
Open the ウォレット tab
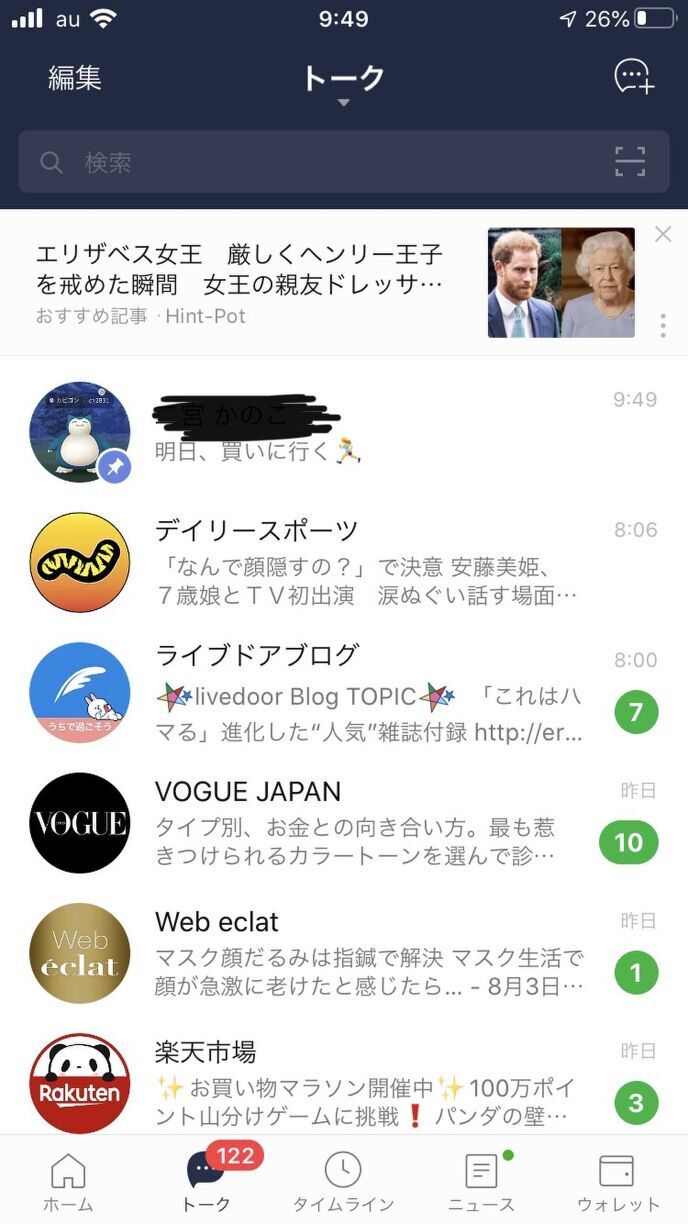coord(618,1181)
